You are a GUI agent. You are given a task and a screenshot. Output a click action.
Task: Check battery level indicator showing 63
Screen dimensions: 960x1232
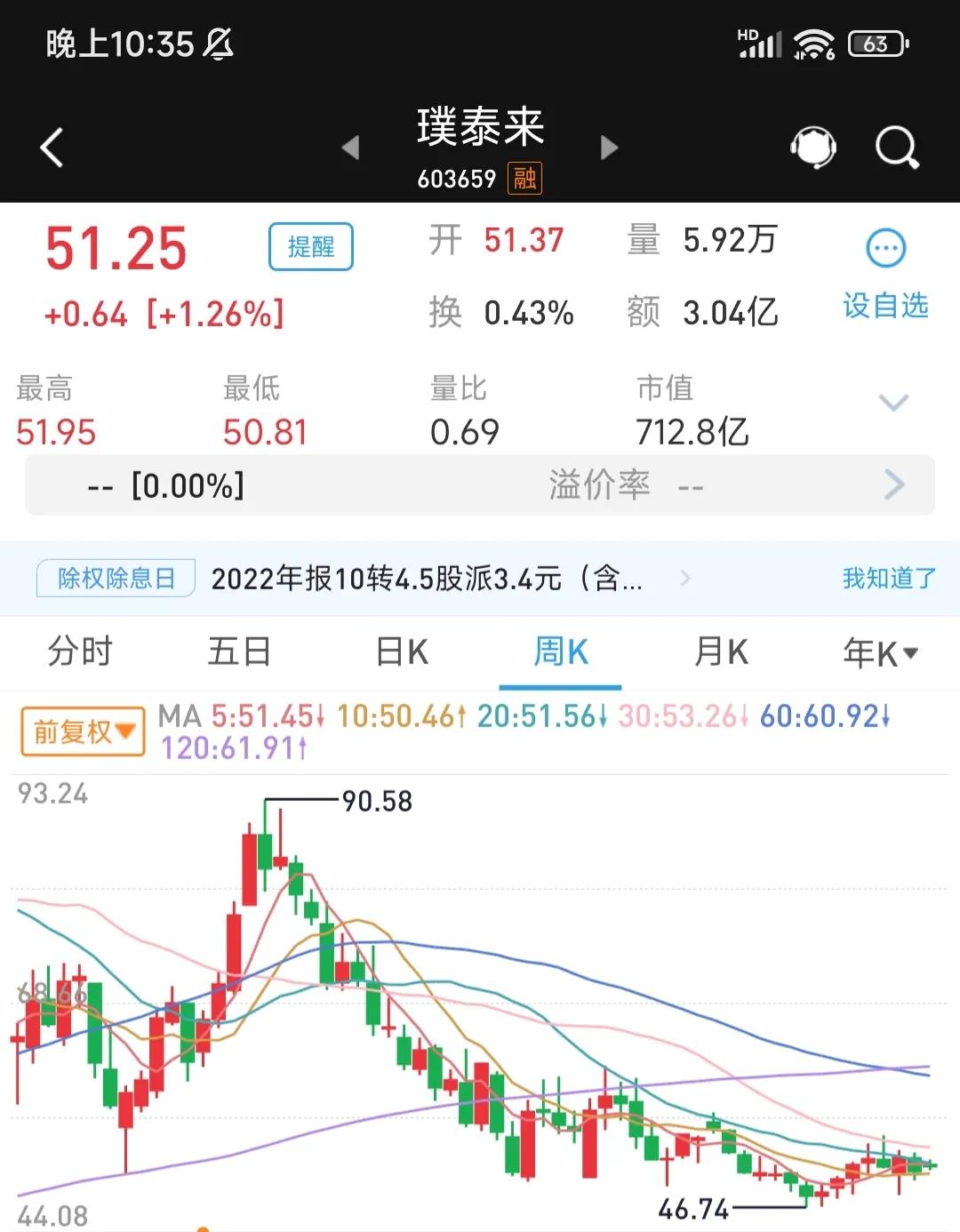[x=875, y=42]
